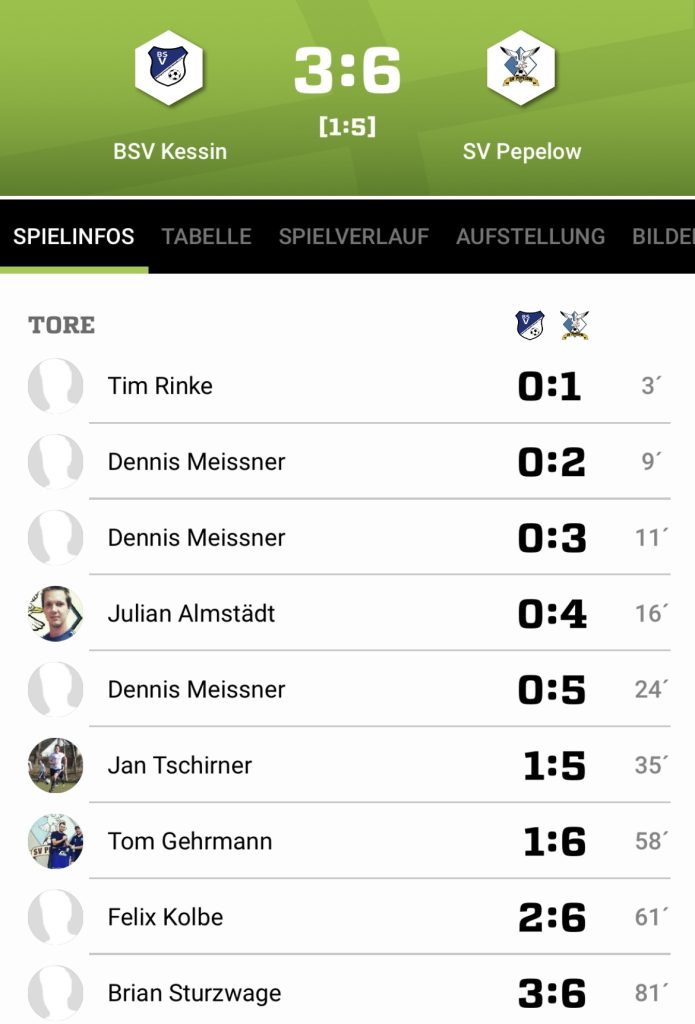Screen dimensions: 695x1024
Task: View Tom Gehrmann's profile
Action: [x=190, y=842]
